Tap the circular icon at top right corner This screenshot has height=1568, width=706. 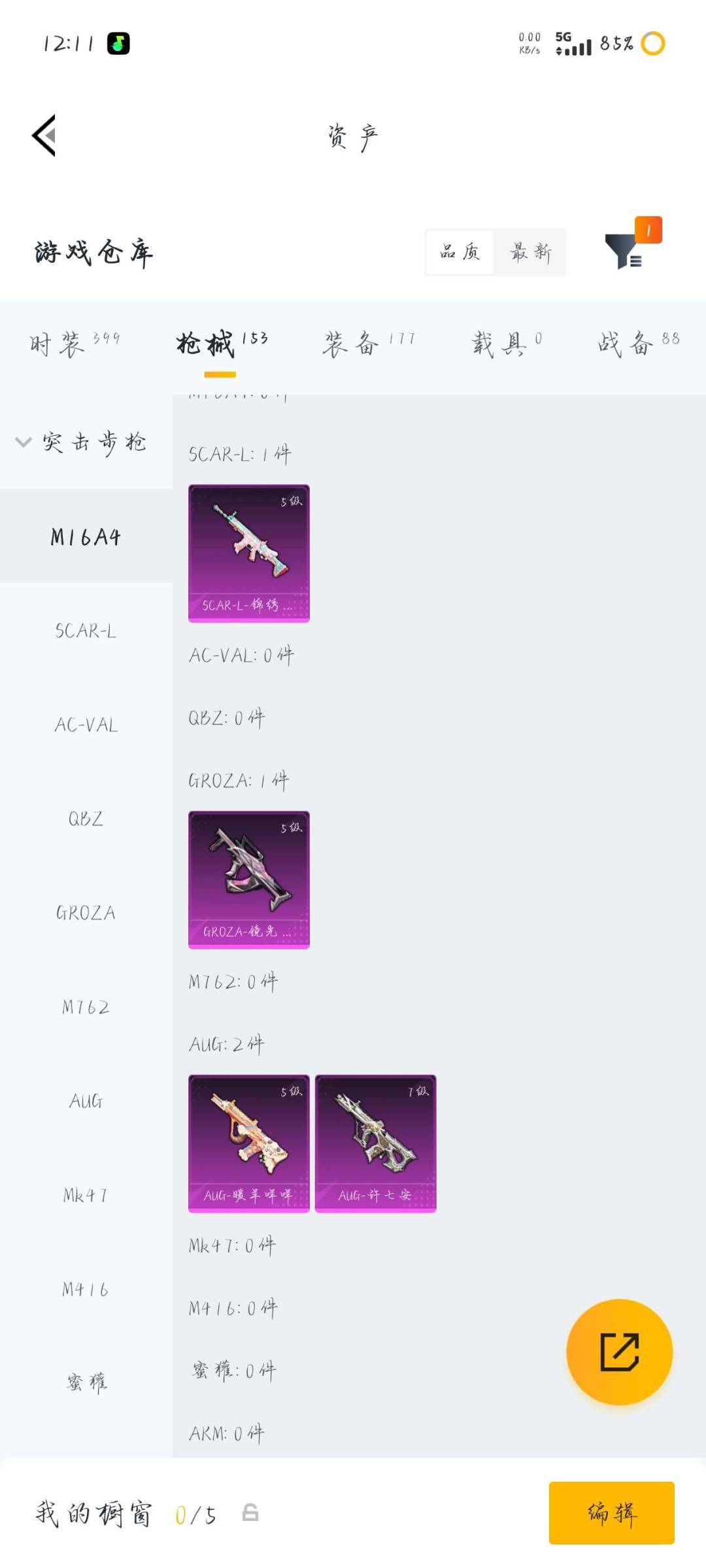coord(652,43)
